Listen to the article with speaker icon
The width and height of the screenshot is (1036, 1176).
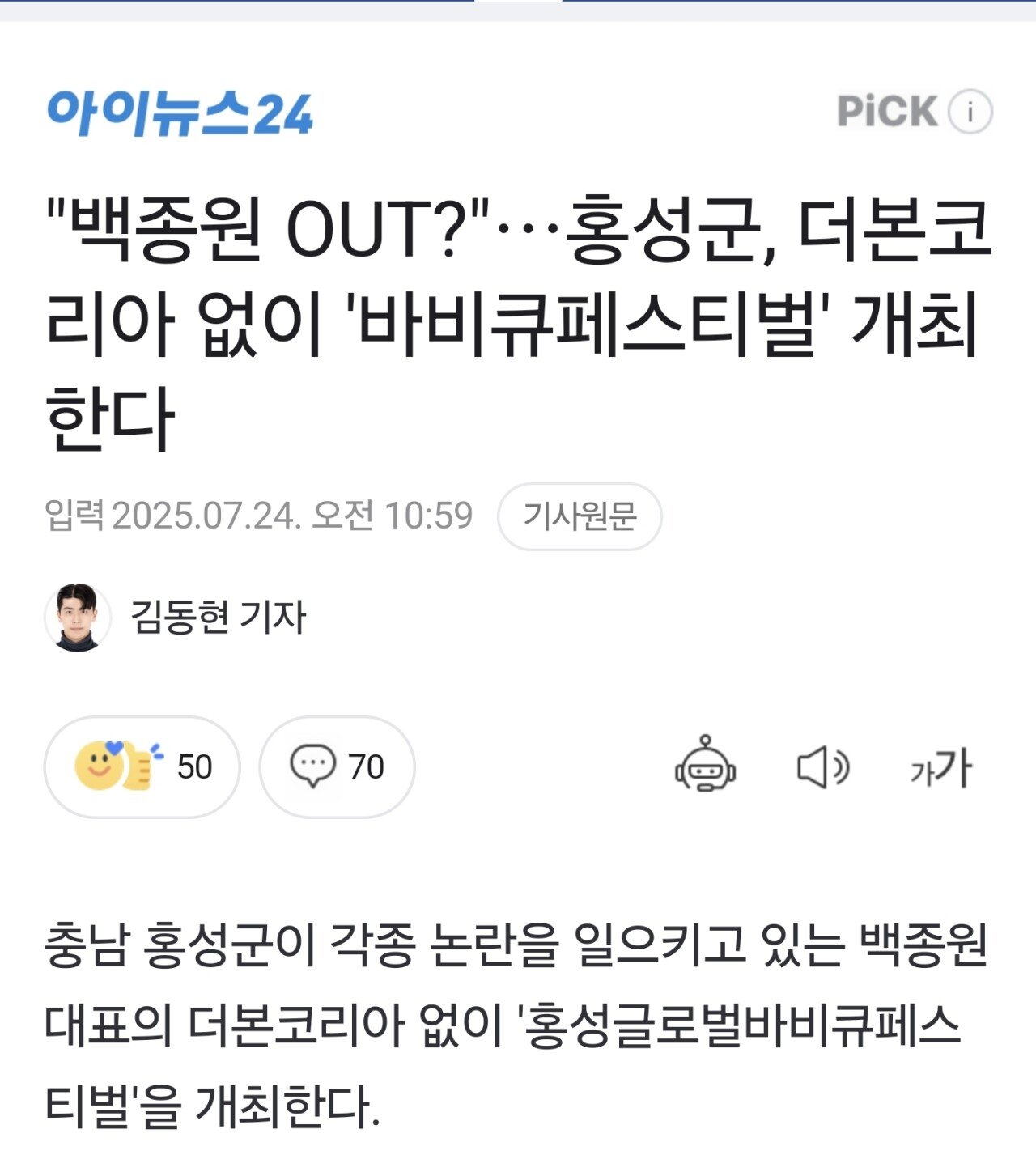click(x=822, y=766)
